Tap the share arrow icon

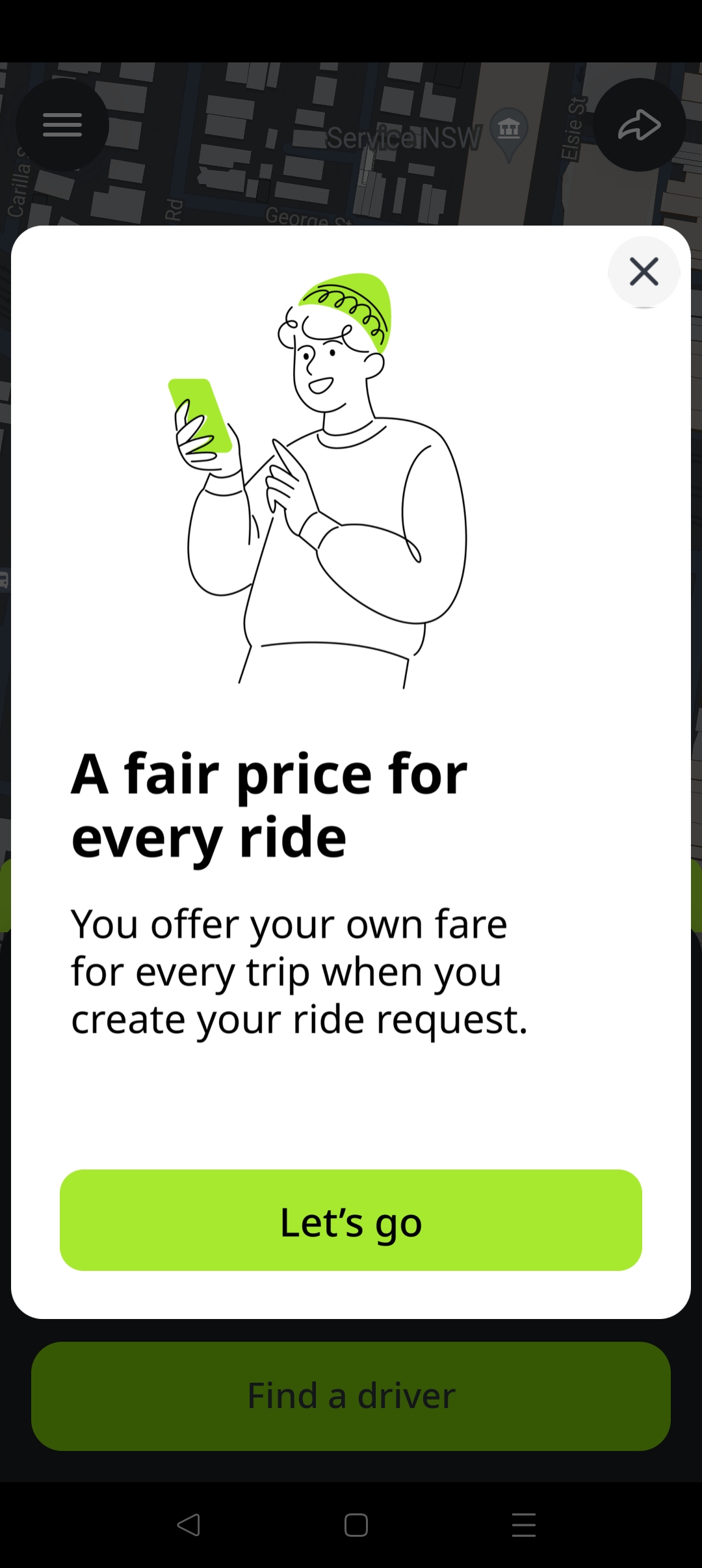640,125
